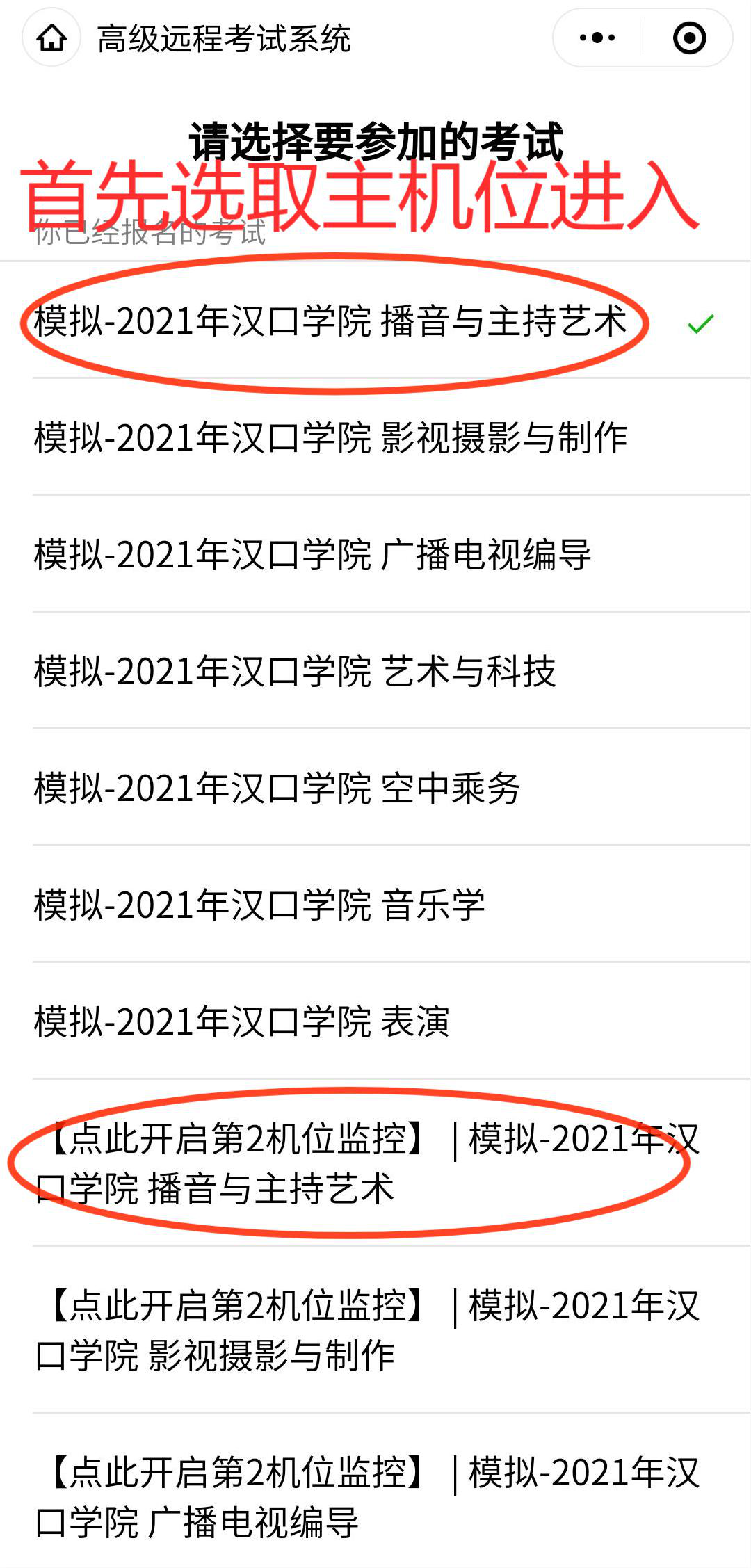
Task: Go to the mini program home icon
Action: tap(52, 38)
